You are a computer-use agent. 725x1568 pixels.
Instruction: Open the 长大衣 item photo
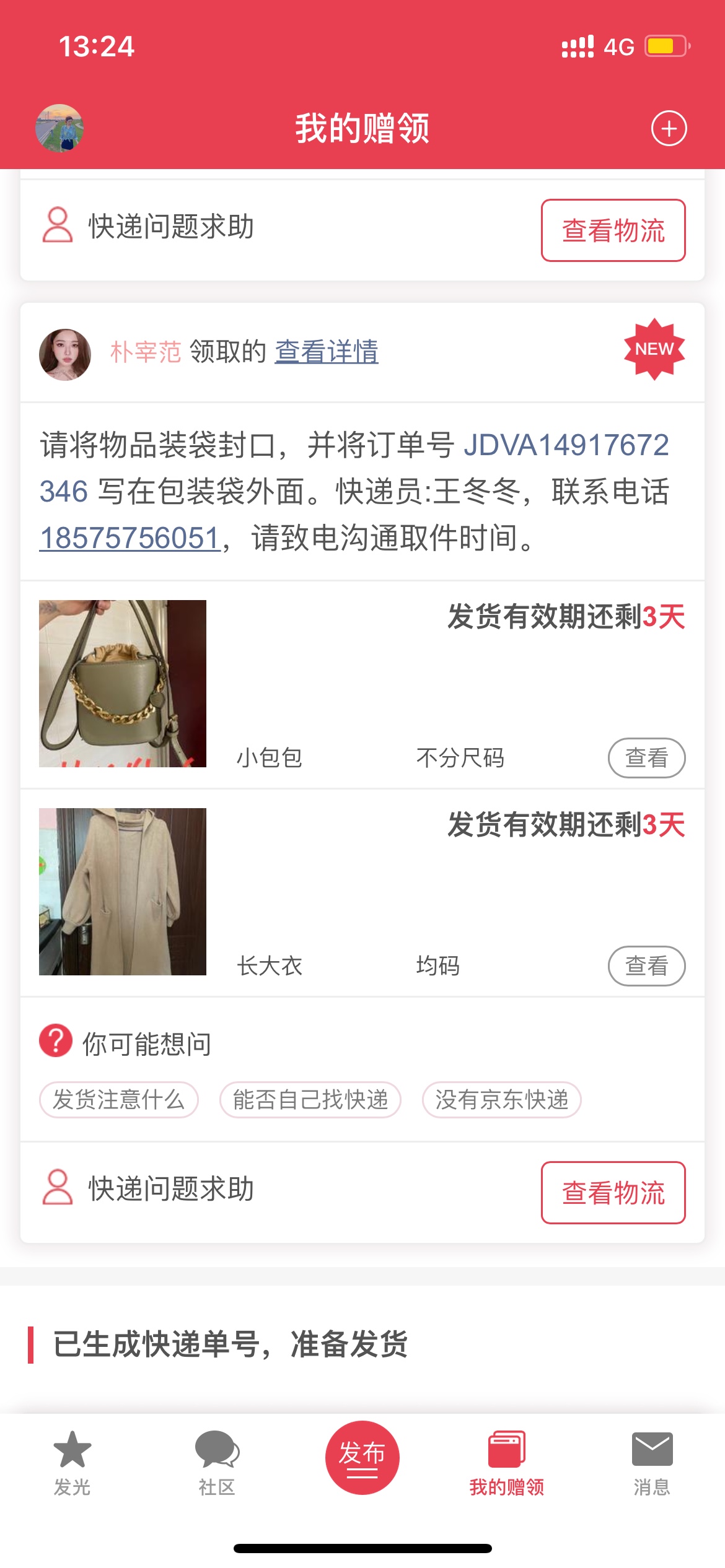[123, 892]
